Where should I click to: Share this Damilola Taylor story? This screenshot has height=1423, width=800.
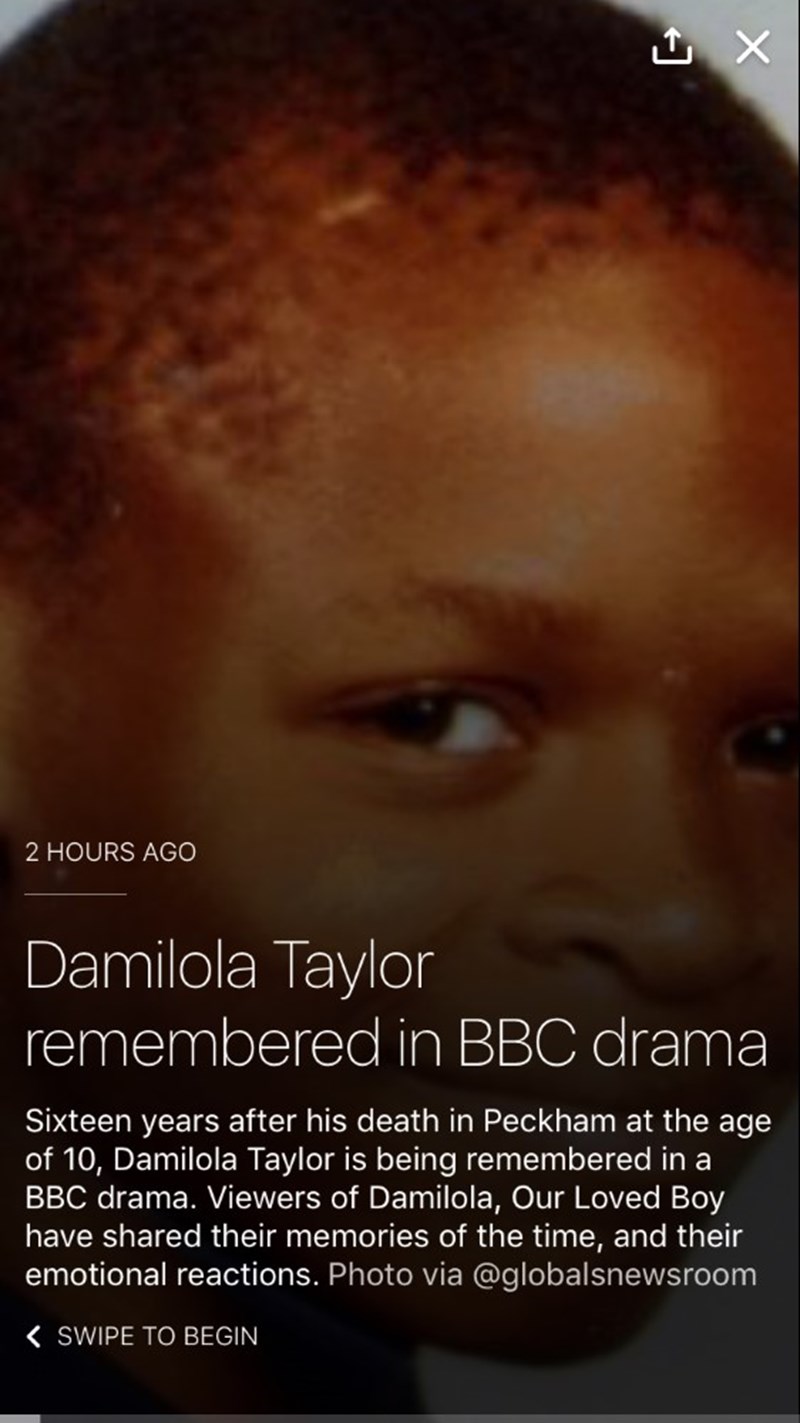672,46
